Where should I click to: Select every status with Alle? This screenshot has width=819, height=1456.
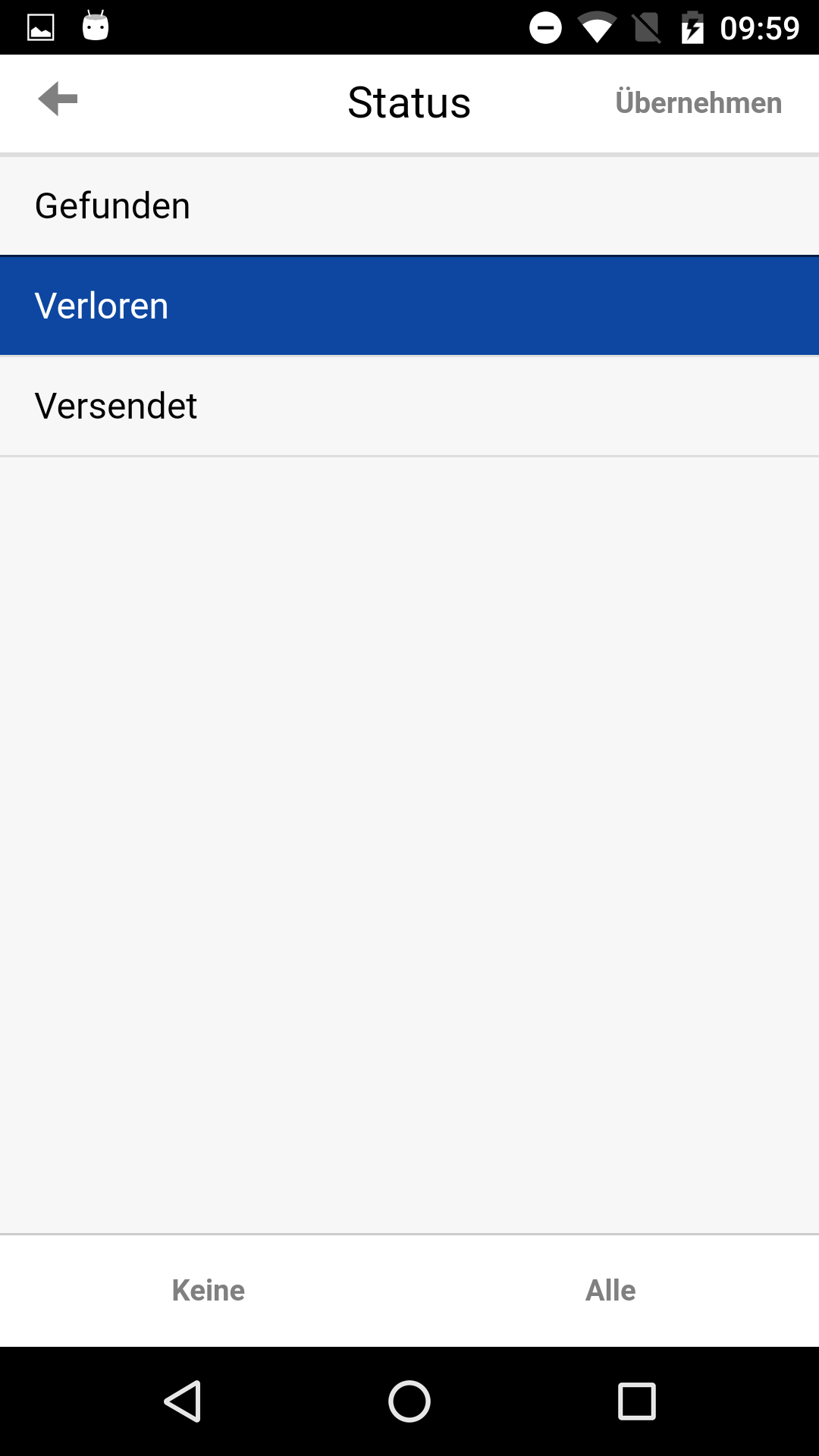[610, 1290]
